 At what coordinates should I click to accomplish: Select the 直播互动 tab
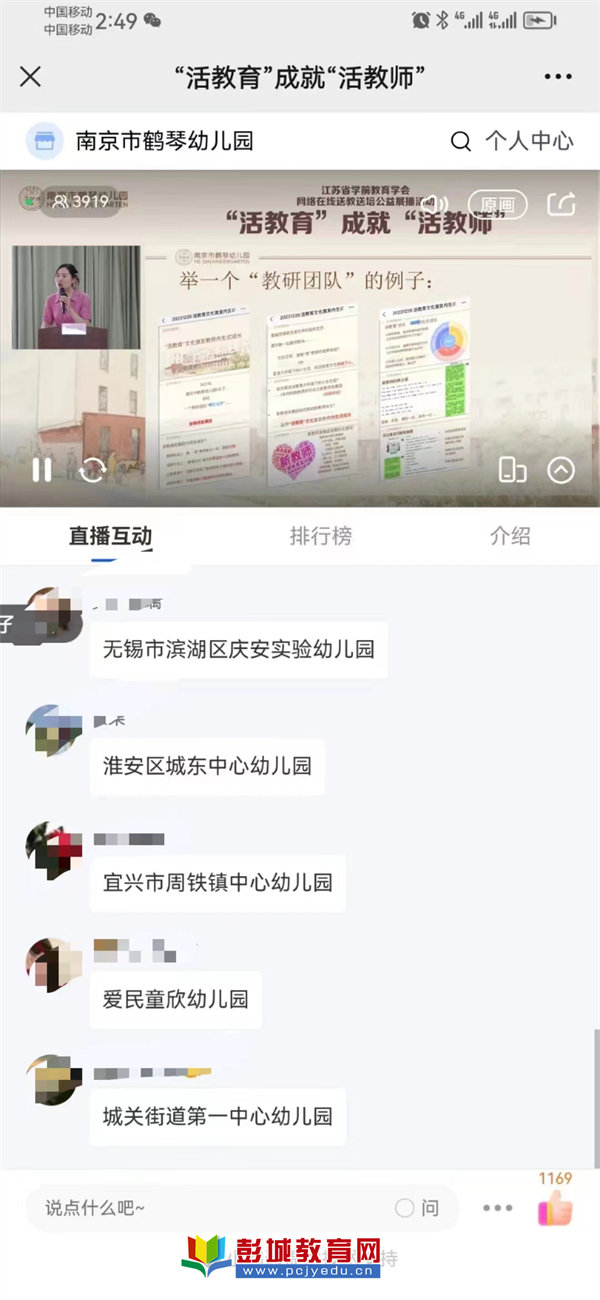110,536
